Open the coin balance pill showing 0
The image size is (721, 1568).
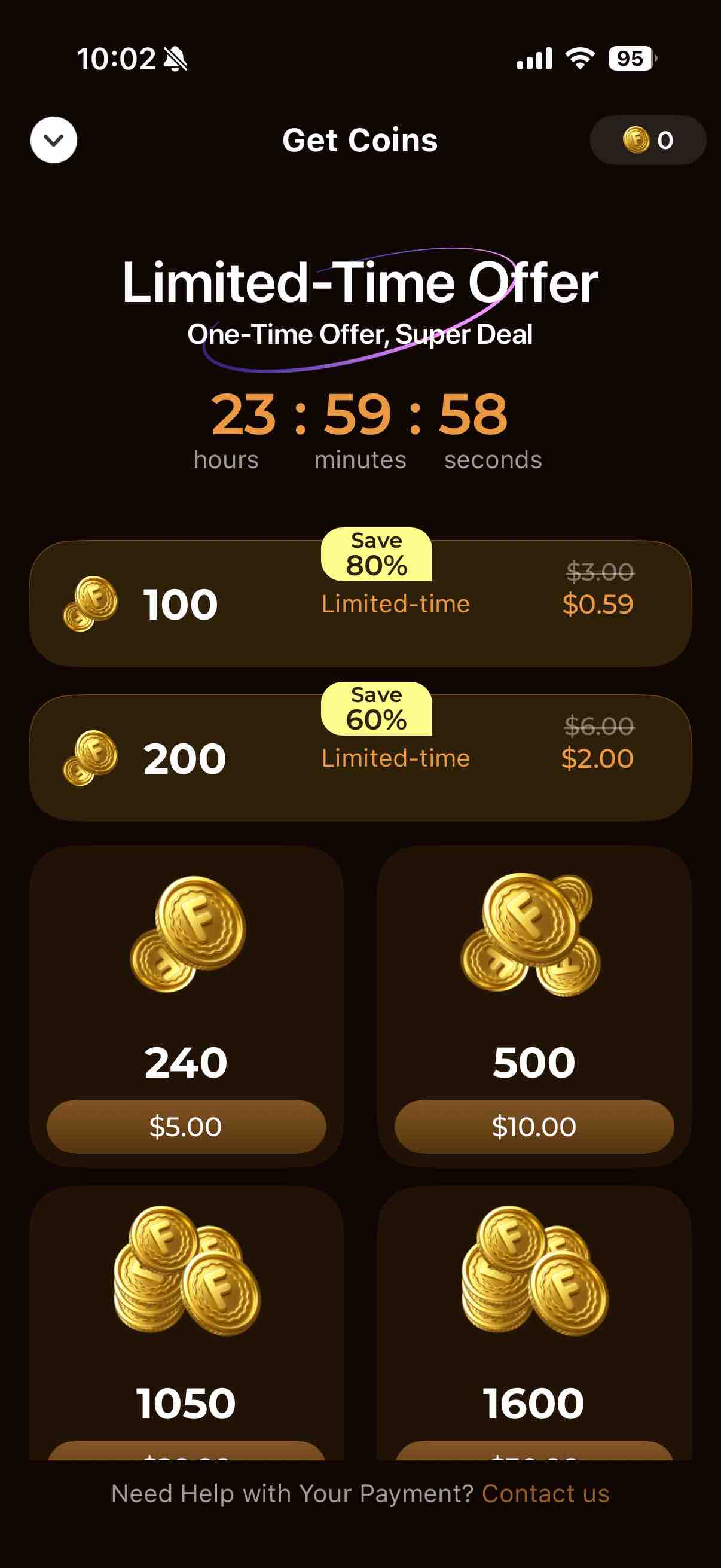coord(647,140)
